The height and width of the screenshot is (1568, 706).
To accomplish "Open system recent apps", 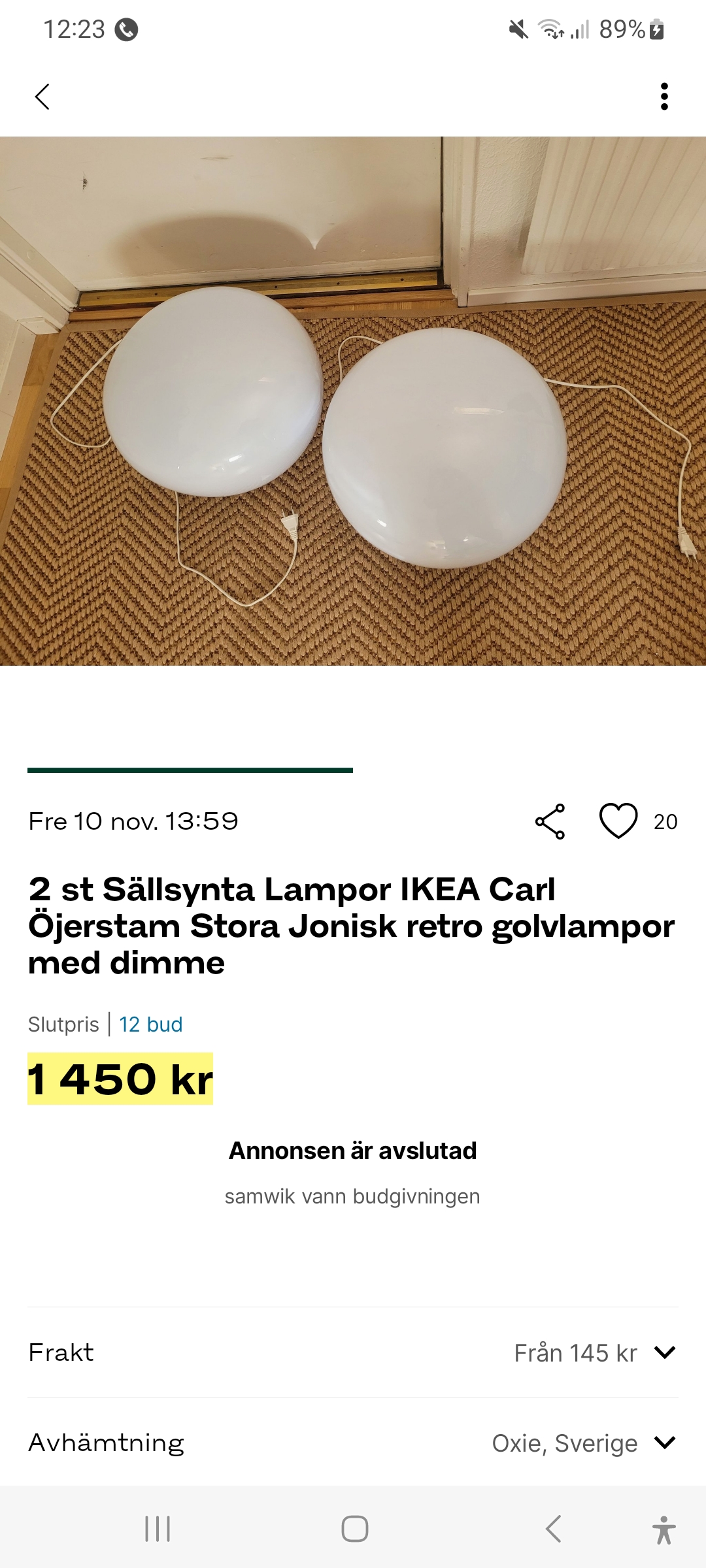I will (x=158, y=1529).
